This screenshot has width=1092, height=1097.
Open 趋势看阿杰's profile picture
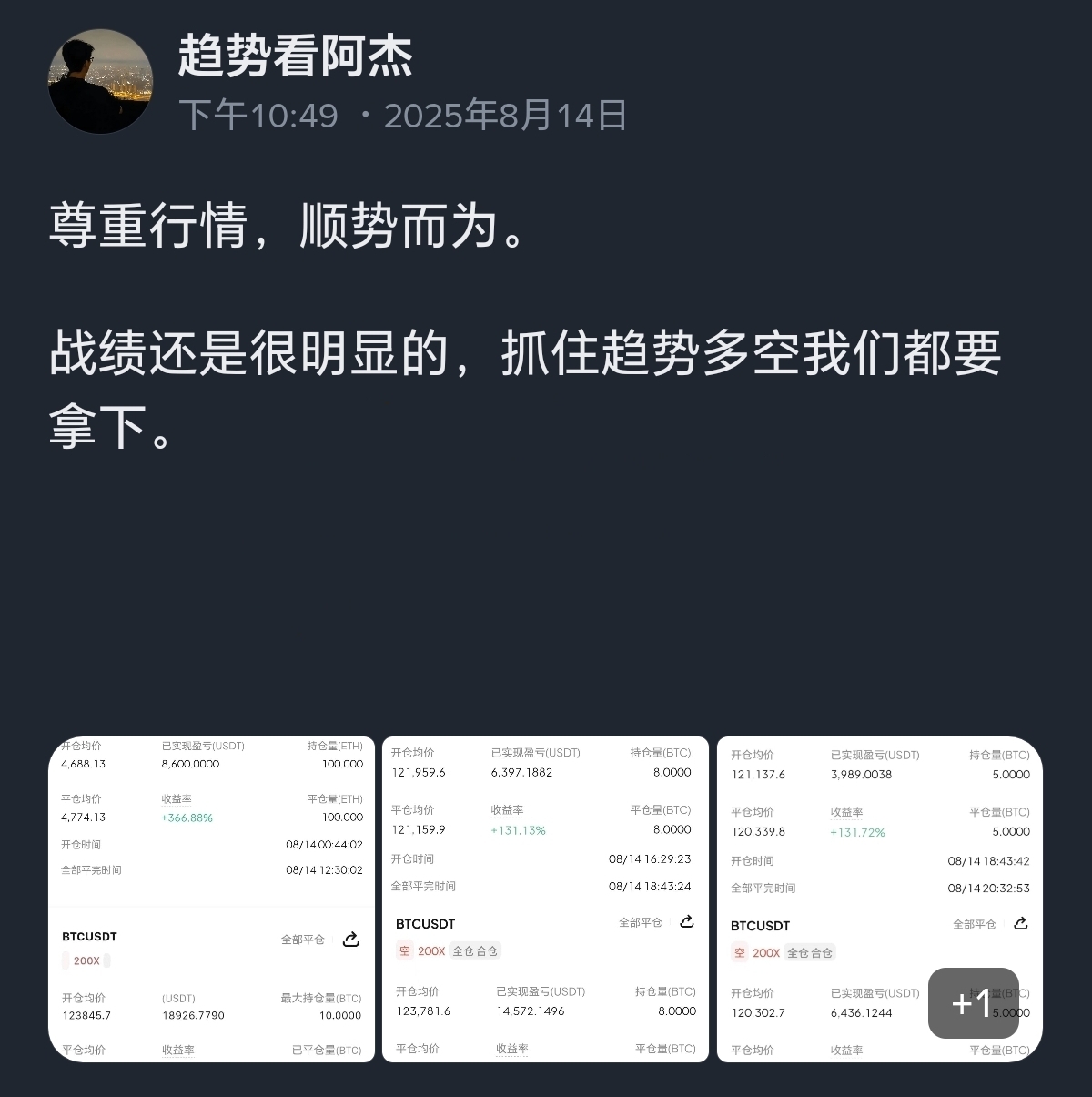point(100,82)
